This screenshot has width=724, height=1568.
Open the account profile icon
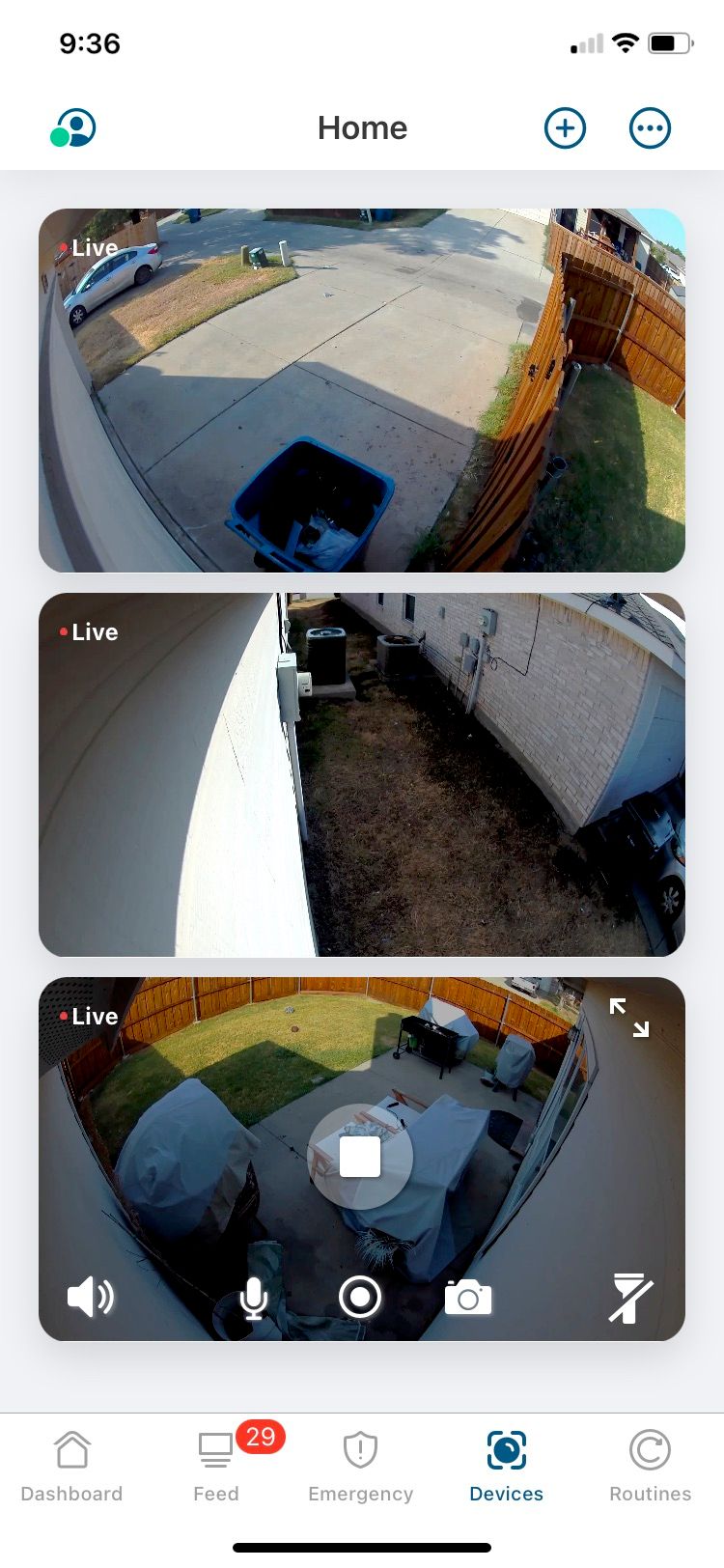(74, 127)
